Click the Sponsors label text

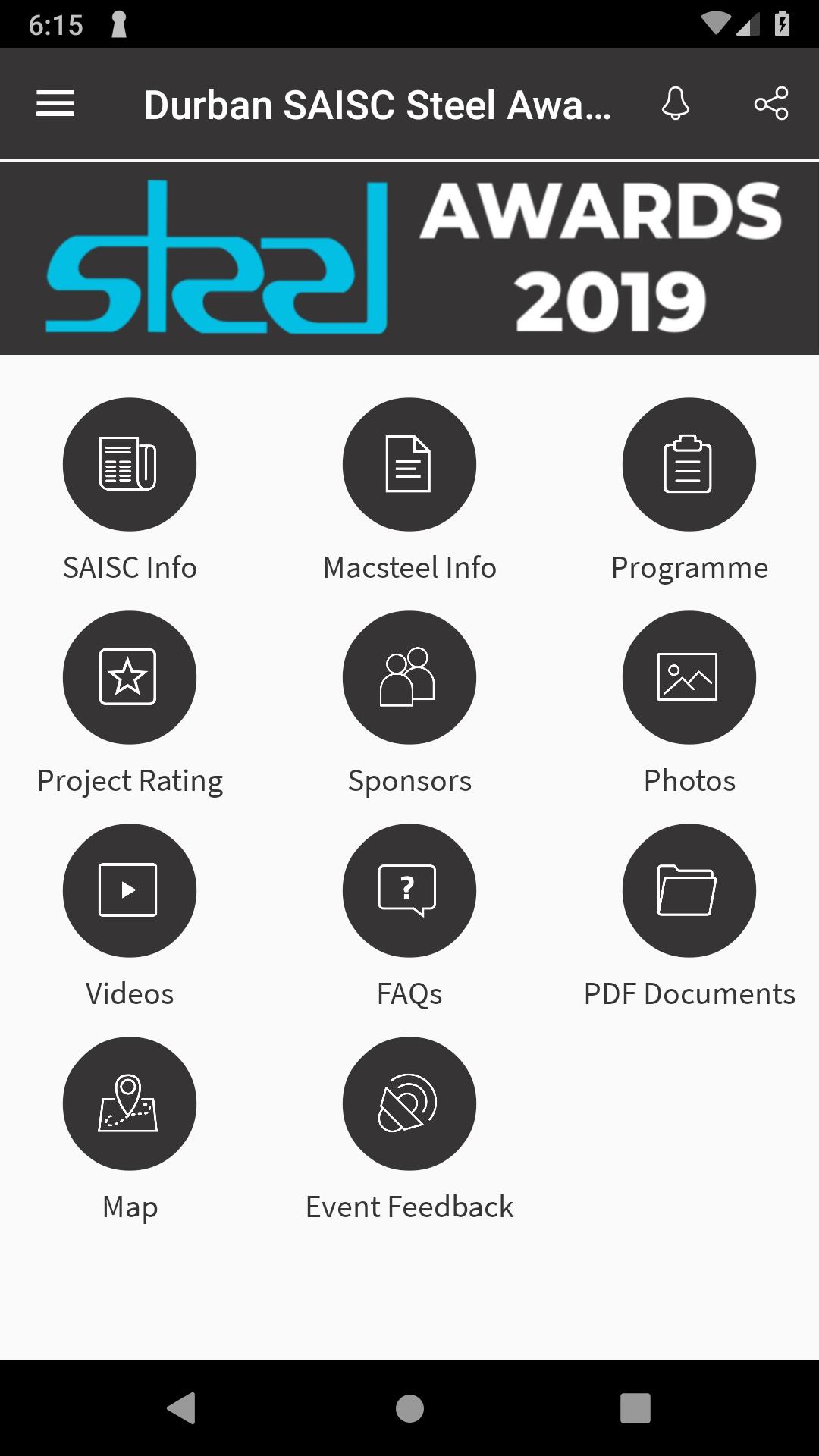coord(409,780)
